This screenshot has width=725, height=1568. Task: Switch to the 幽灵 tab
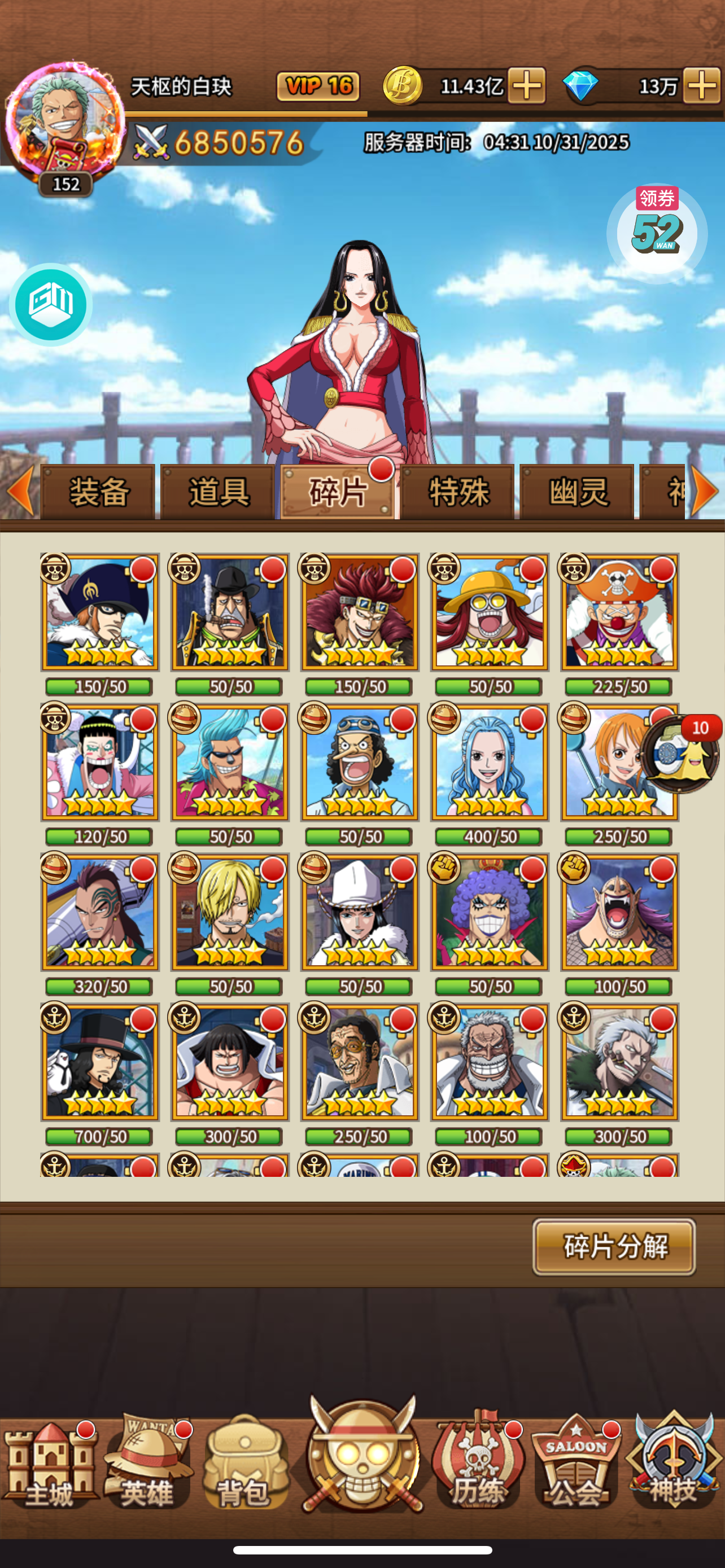click(578, 492)
